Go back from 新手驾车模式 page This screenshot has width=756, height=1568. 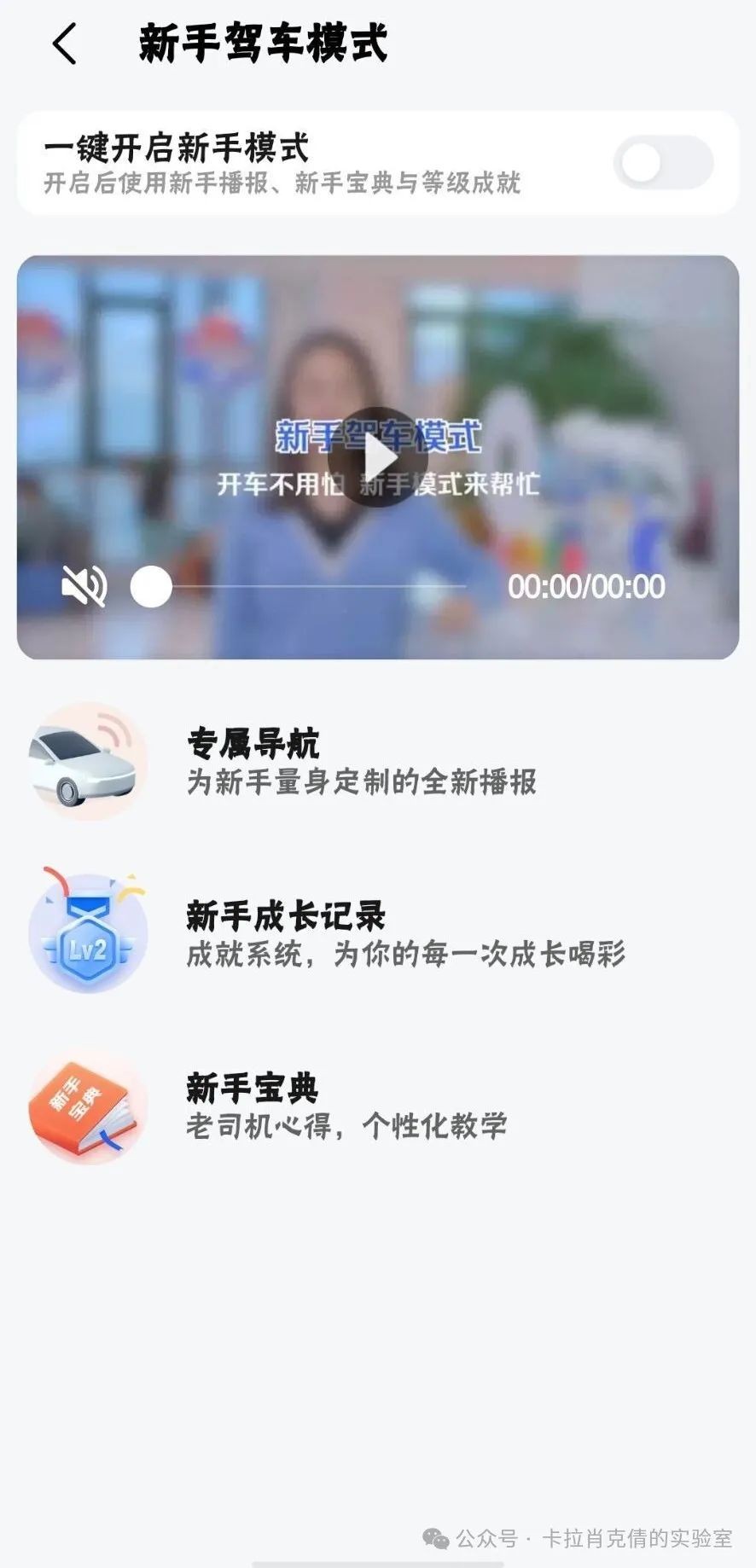pyautogui.click(x=65, y=44)
